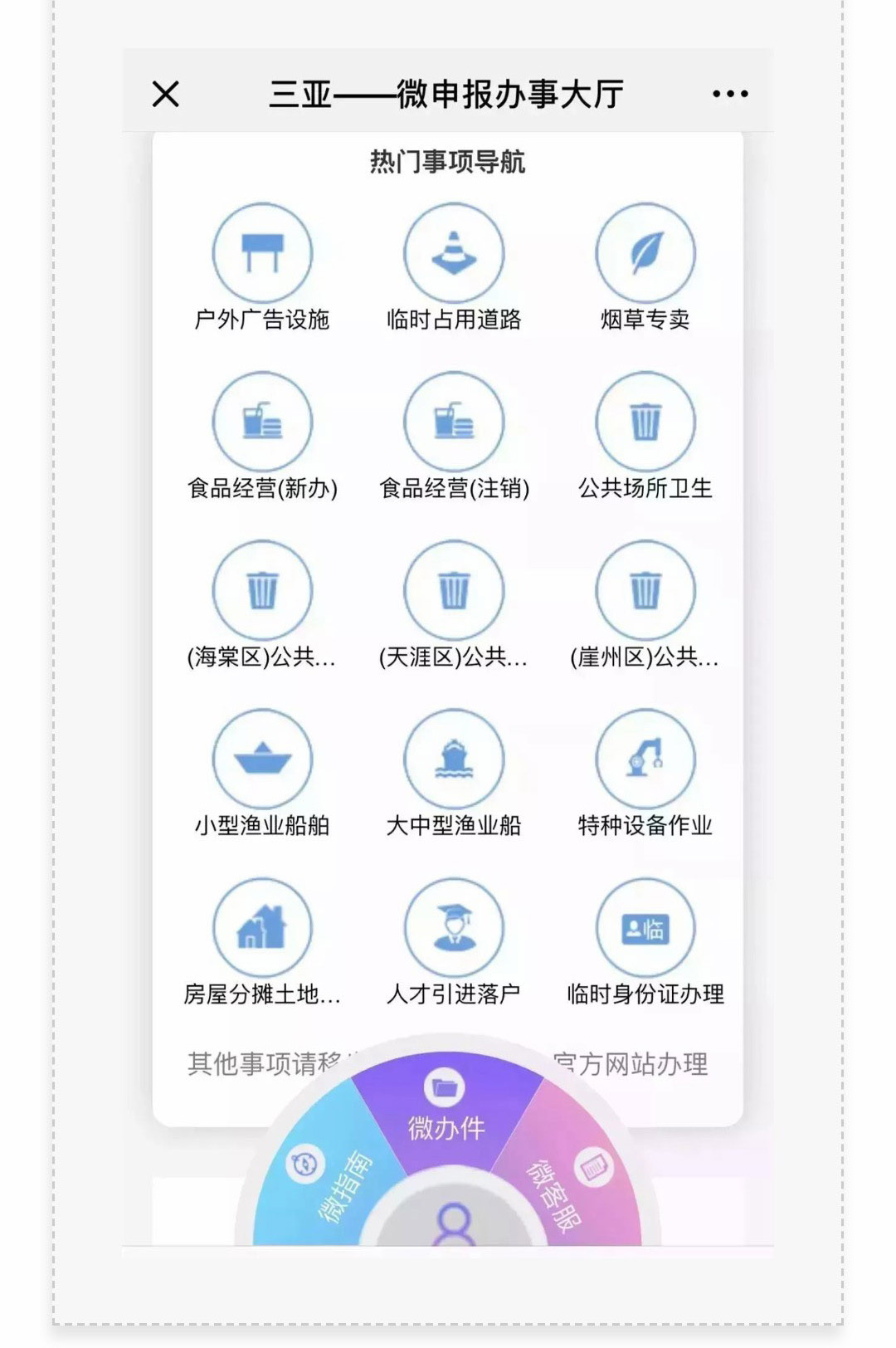Image resolution: width=896 pixels, height=1348 pixels.
Task: Select 临时占用道路 service
Action: pyautogui.click(x=454, y=254)
